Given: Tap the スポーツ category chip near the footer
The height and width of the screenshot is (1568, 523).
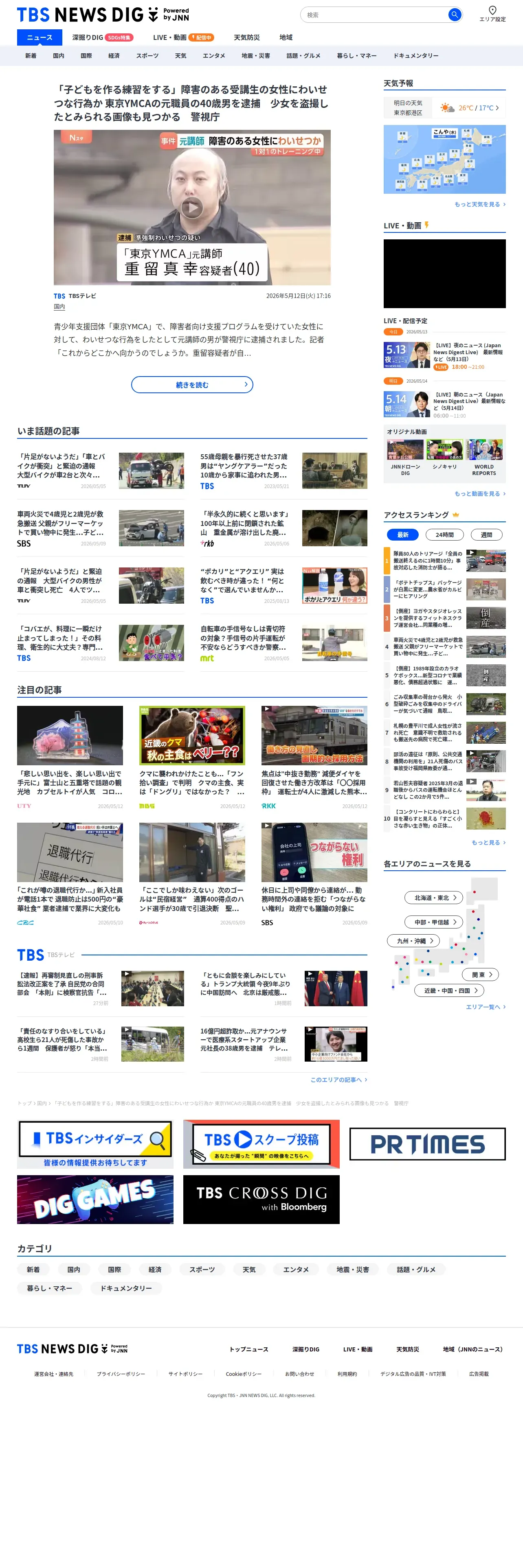Looking at the screenshot, I should [202, 1269].
